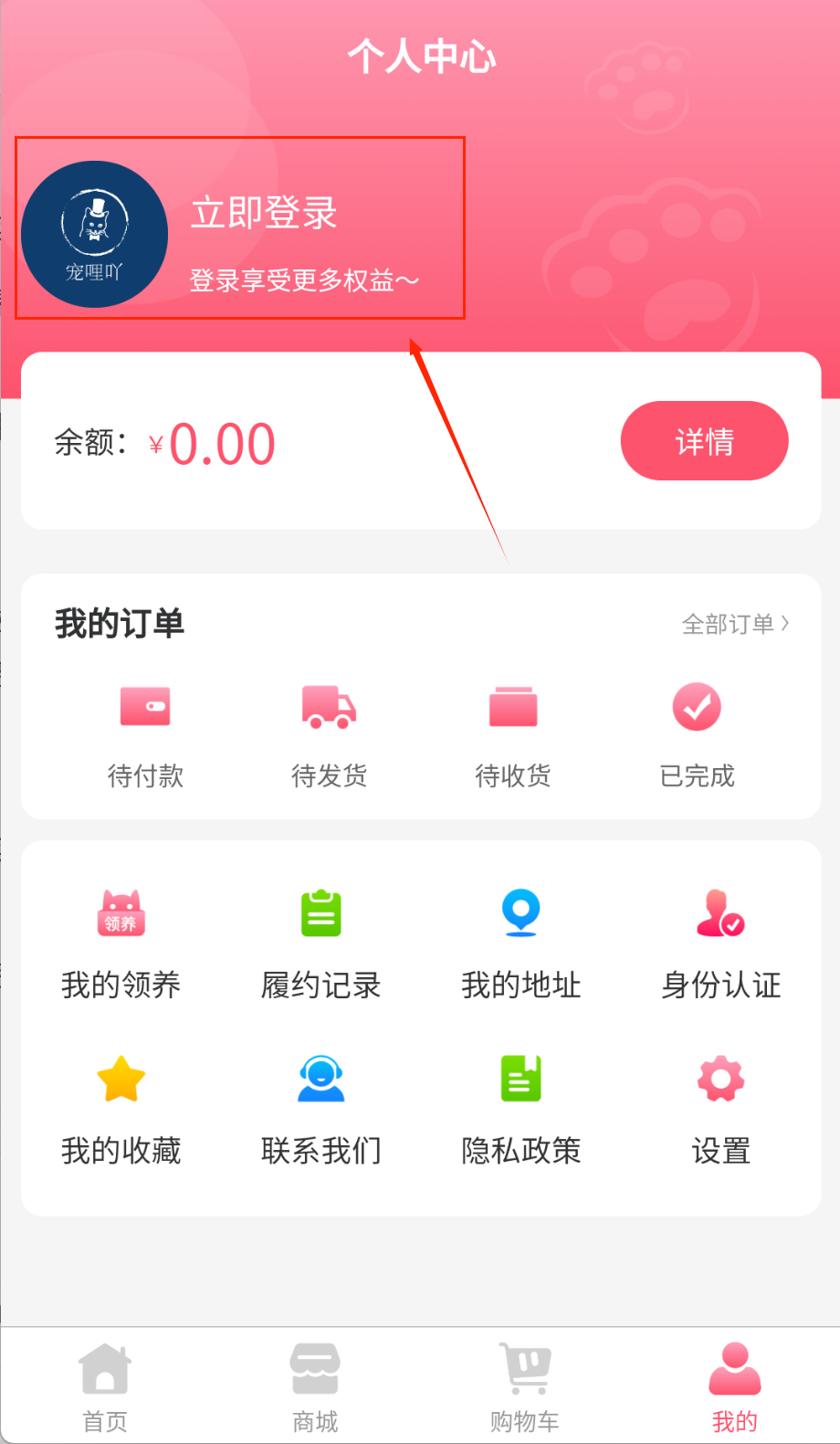Open 我的收藏 my favorites
The image size is (840, 1444).
tap(121, 1108)
